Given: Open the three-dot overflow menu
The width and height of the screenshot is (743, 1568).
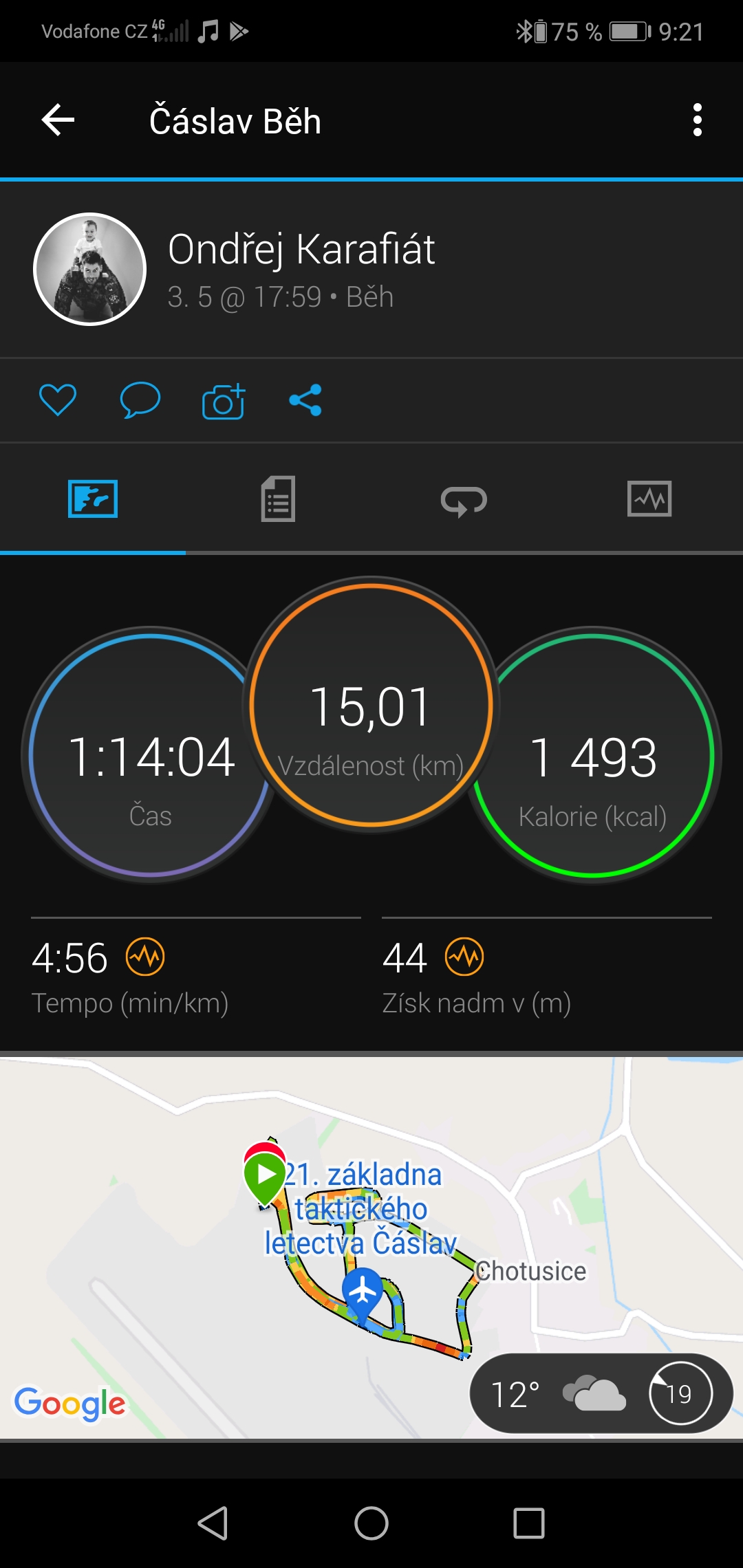Looking at the screenshot, I should tap(698, 120).
